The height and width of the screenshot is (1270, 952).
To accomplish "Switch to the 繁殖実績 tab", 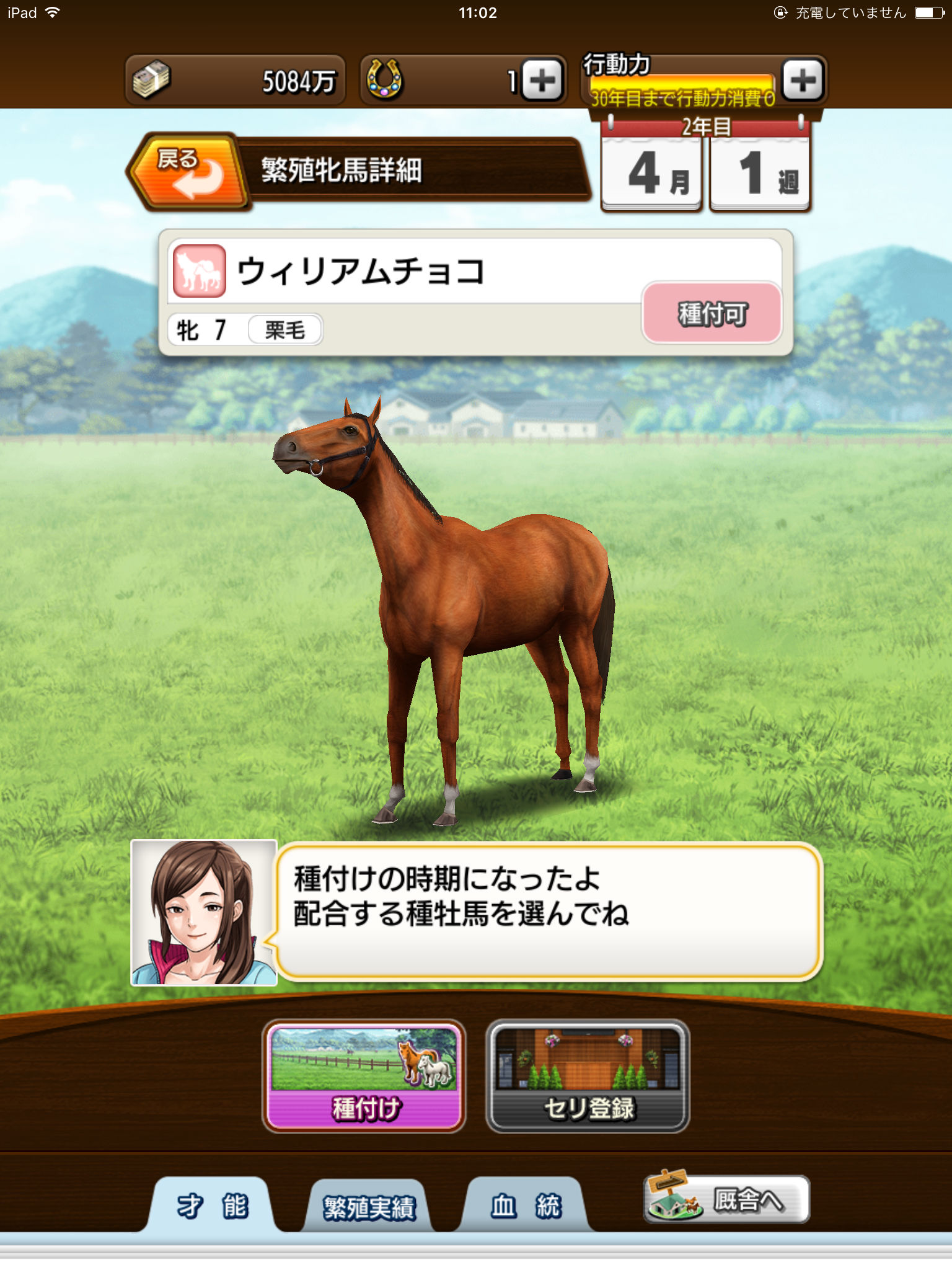I will (369, 1207).
